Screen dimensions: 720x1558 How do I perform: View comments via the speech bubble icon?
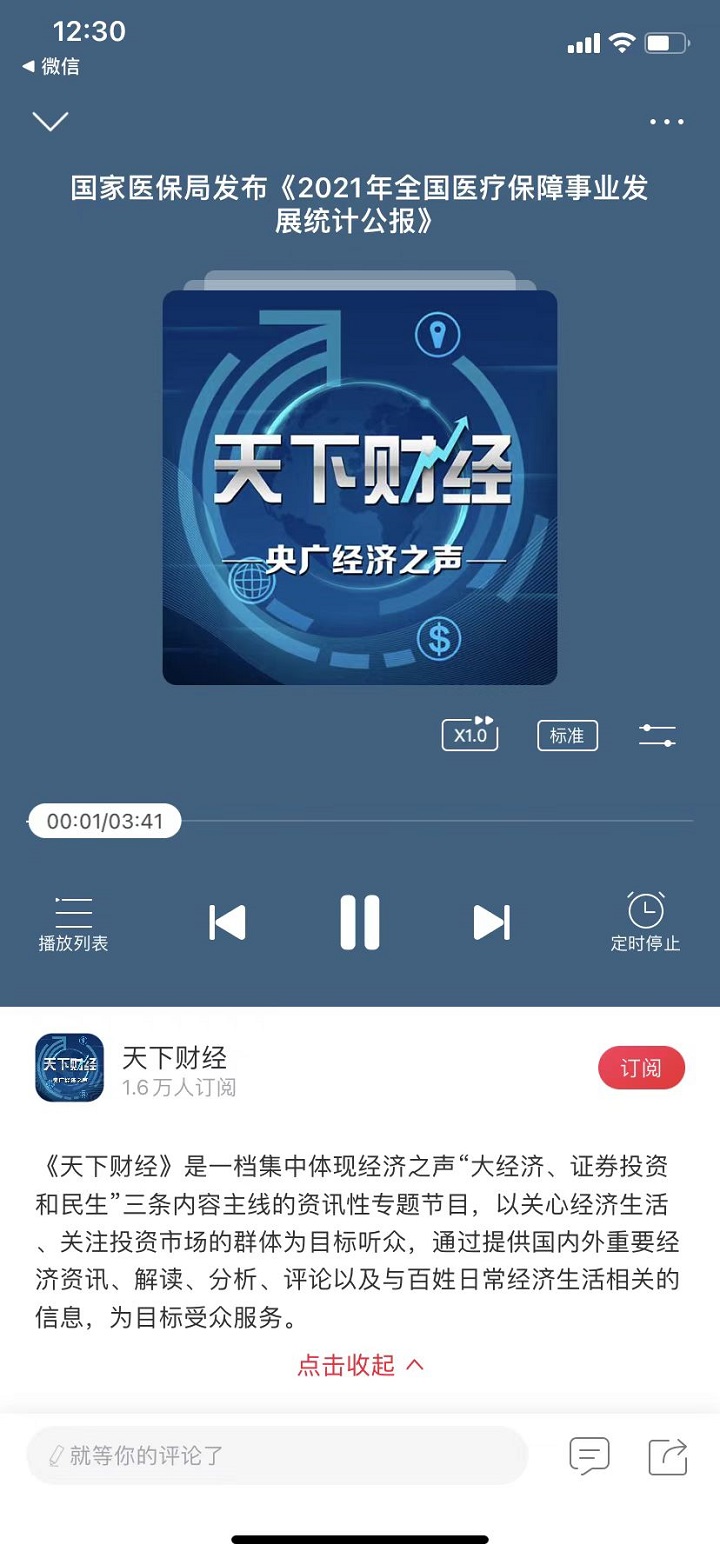click(x=589, y=1455)
